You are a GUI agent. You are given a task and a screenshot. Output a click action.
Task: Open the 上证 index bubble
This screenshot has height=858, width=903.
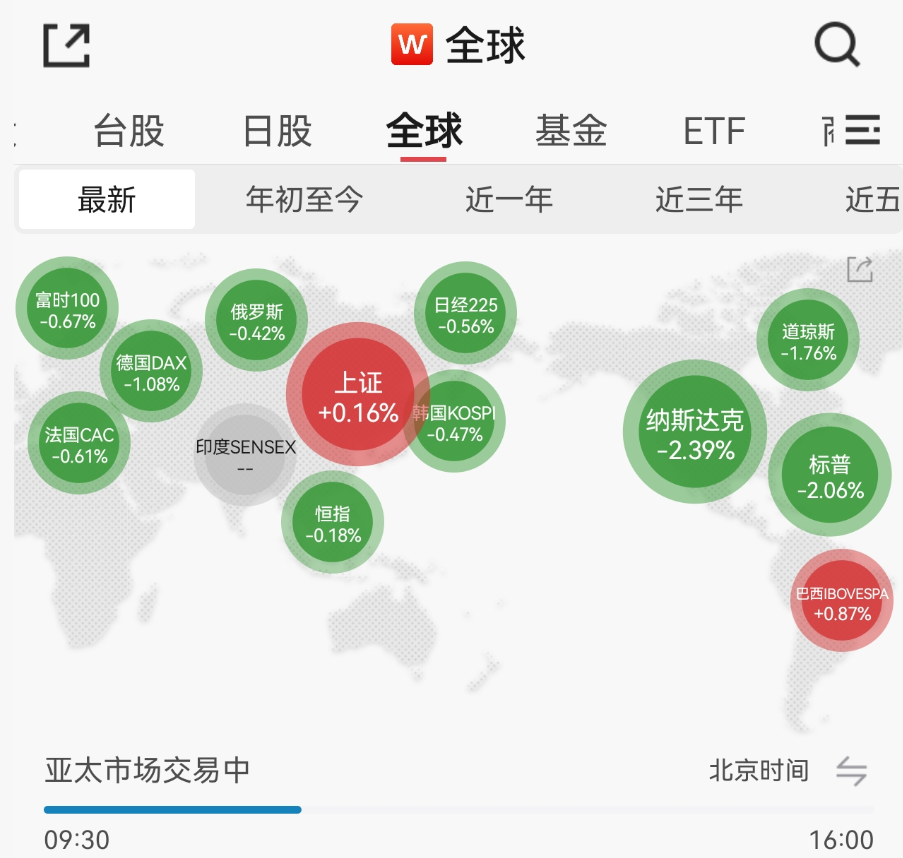point(358,398)
